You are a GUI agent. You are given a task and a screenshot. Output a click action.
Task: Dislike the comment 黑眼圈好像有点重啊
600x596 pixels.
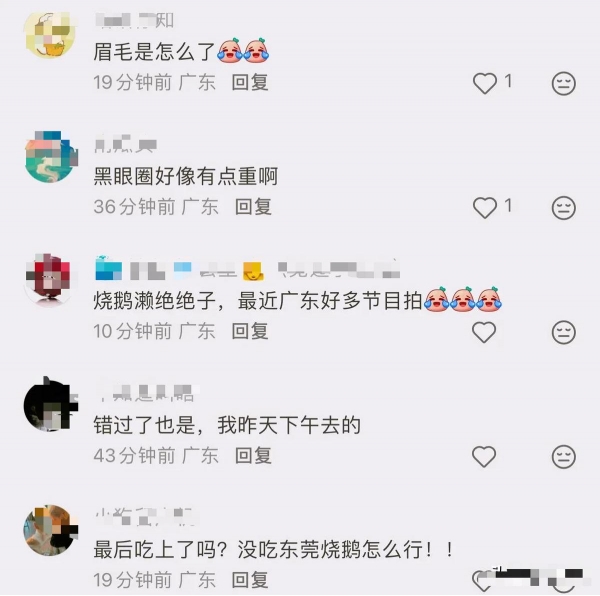pyautogui.click(x=564, y=207)
